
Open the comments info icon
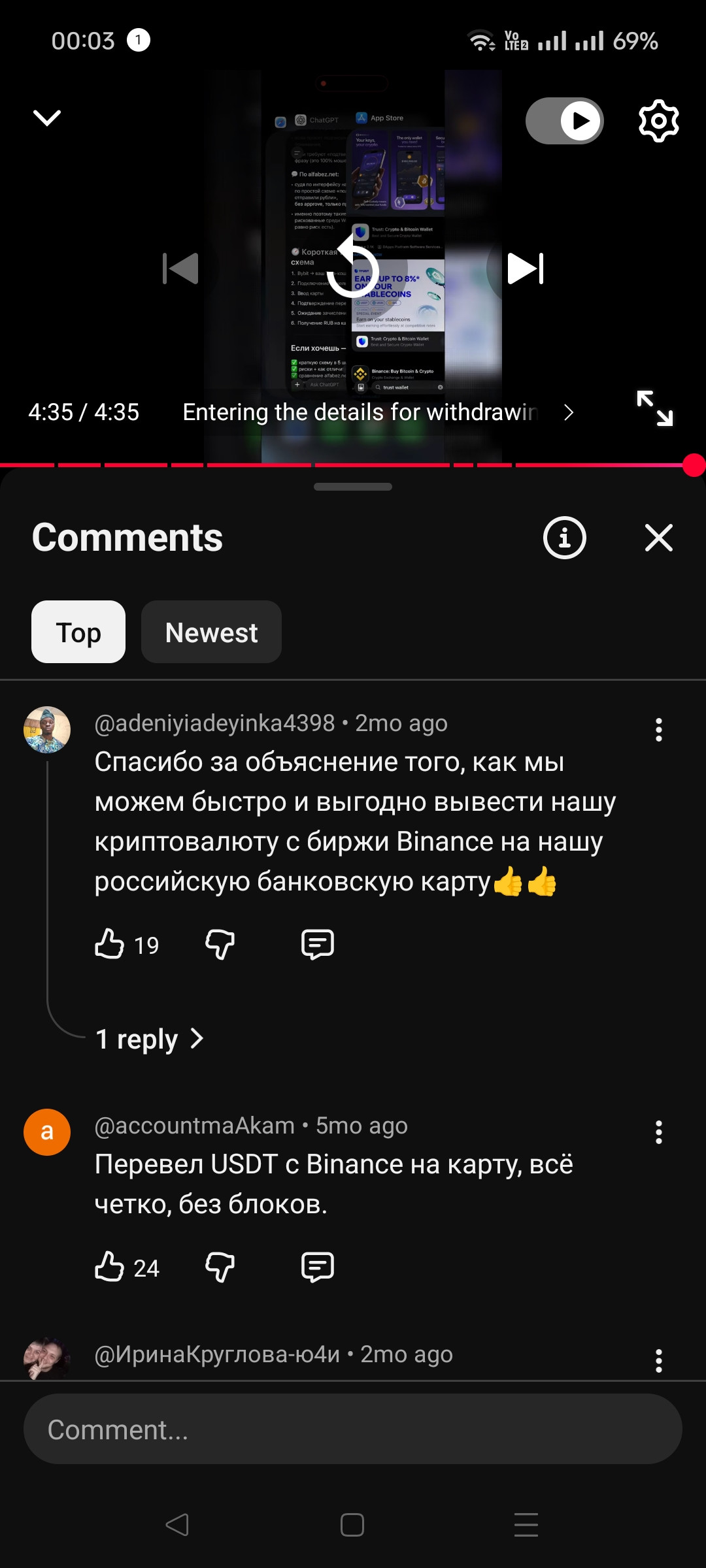point(565,538)
